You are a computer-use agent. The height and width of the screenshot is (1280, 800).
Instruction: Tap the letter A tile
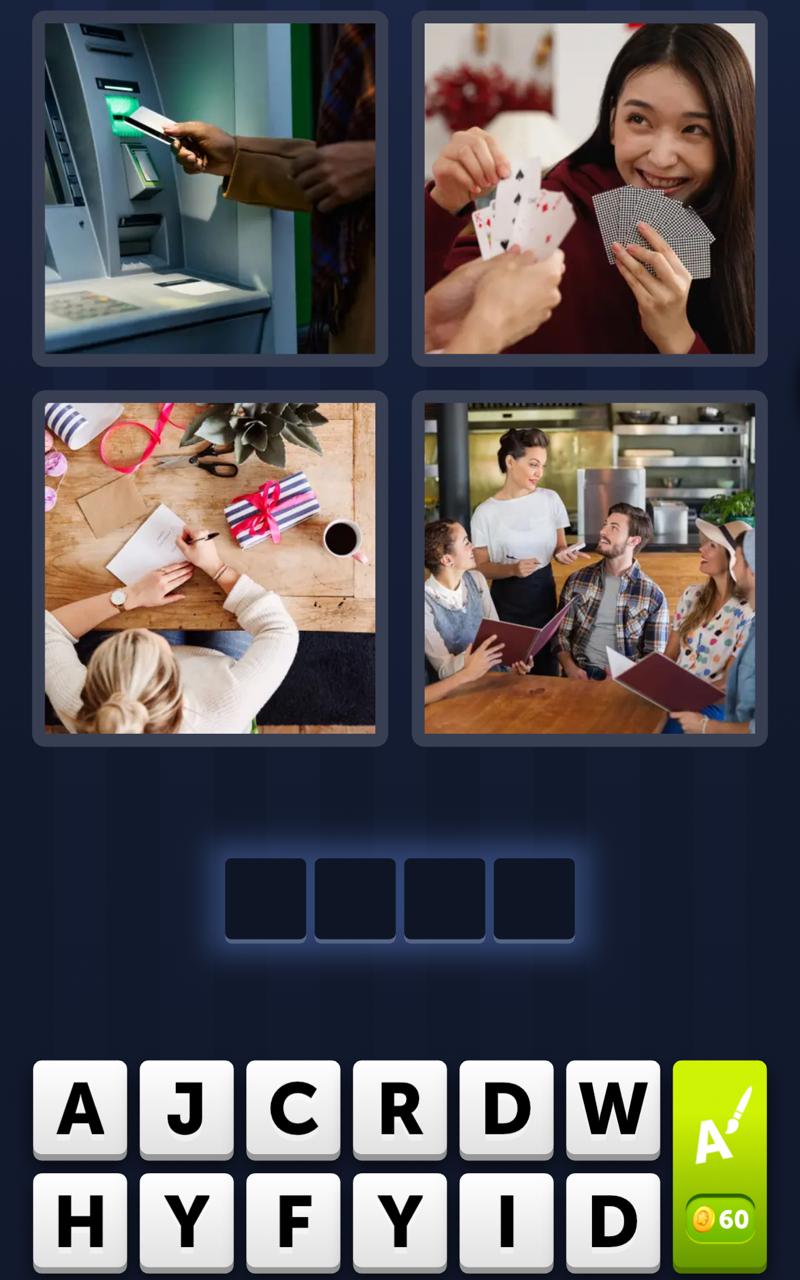[81, 1110]
